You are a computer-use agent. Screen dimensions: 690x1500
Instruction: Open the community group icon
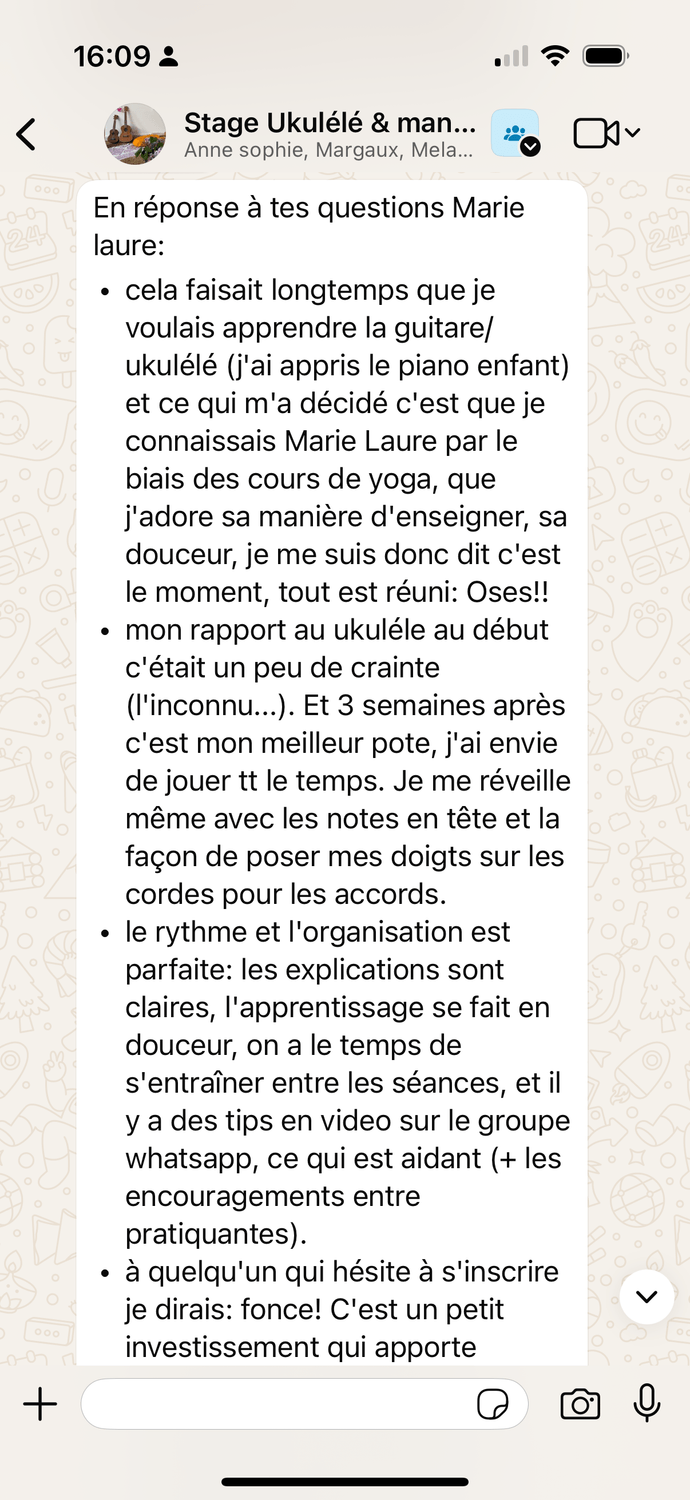click(x=515, y=134)
